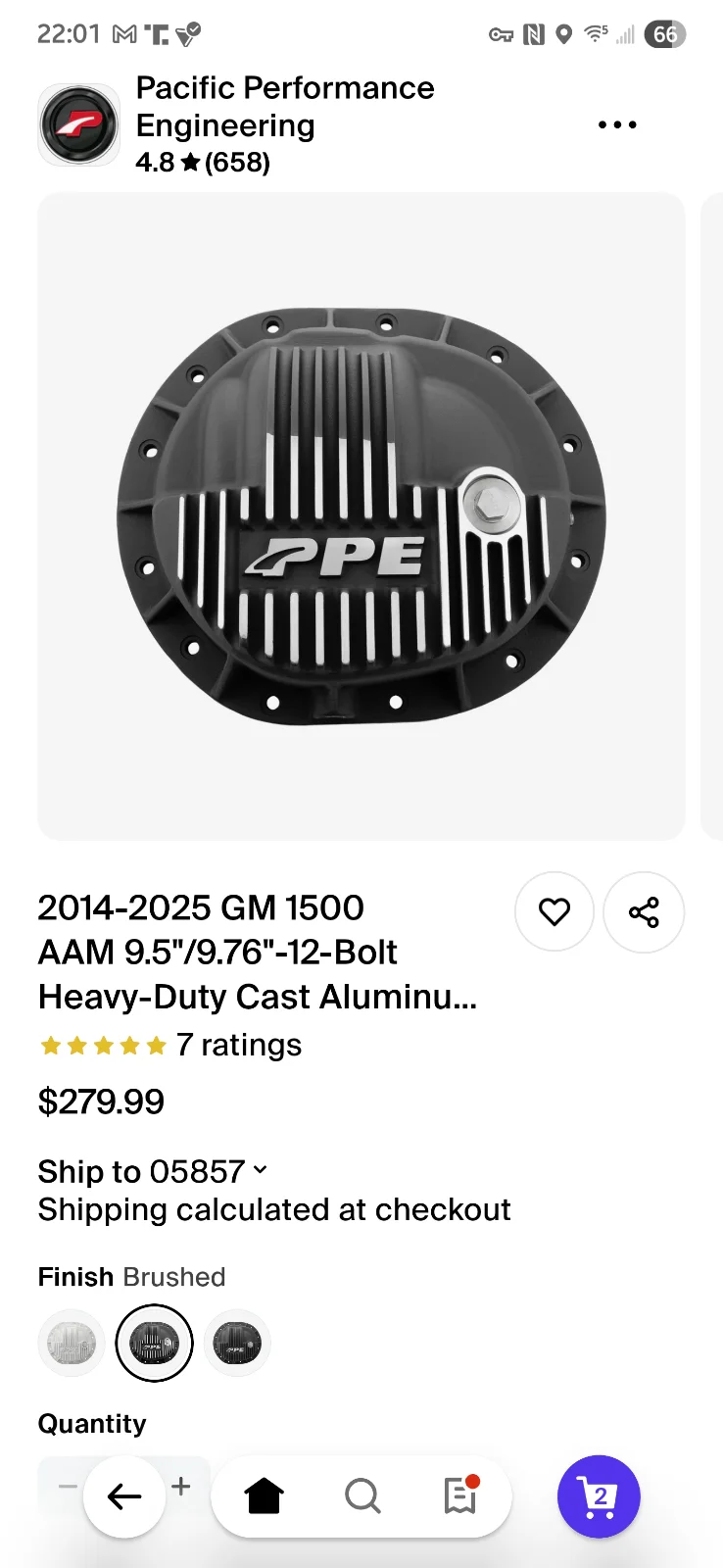
Task: Open the Pacific Performance Engineering store page
Action: [x=284, y=107]
